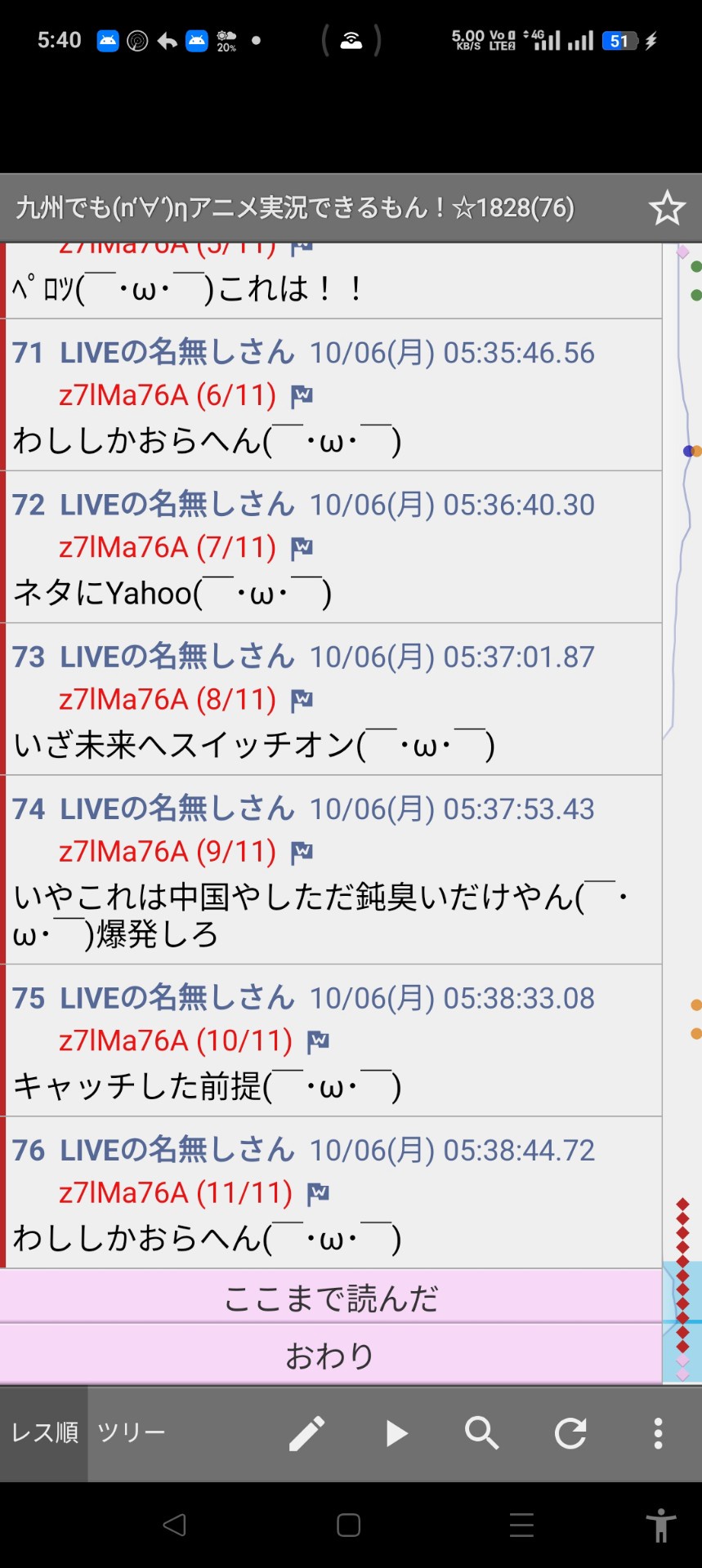This screenshot has height=1568, width=702.
Task: Start auto-scroll playback
Action: [396, 1433]
